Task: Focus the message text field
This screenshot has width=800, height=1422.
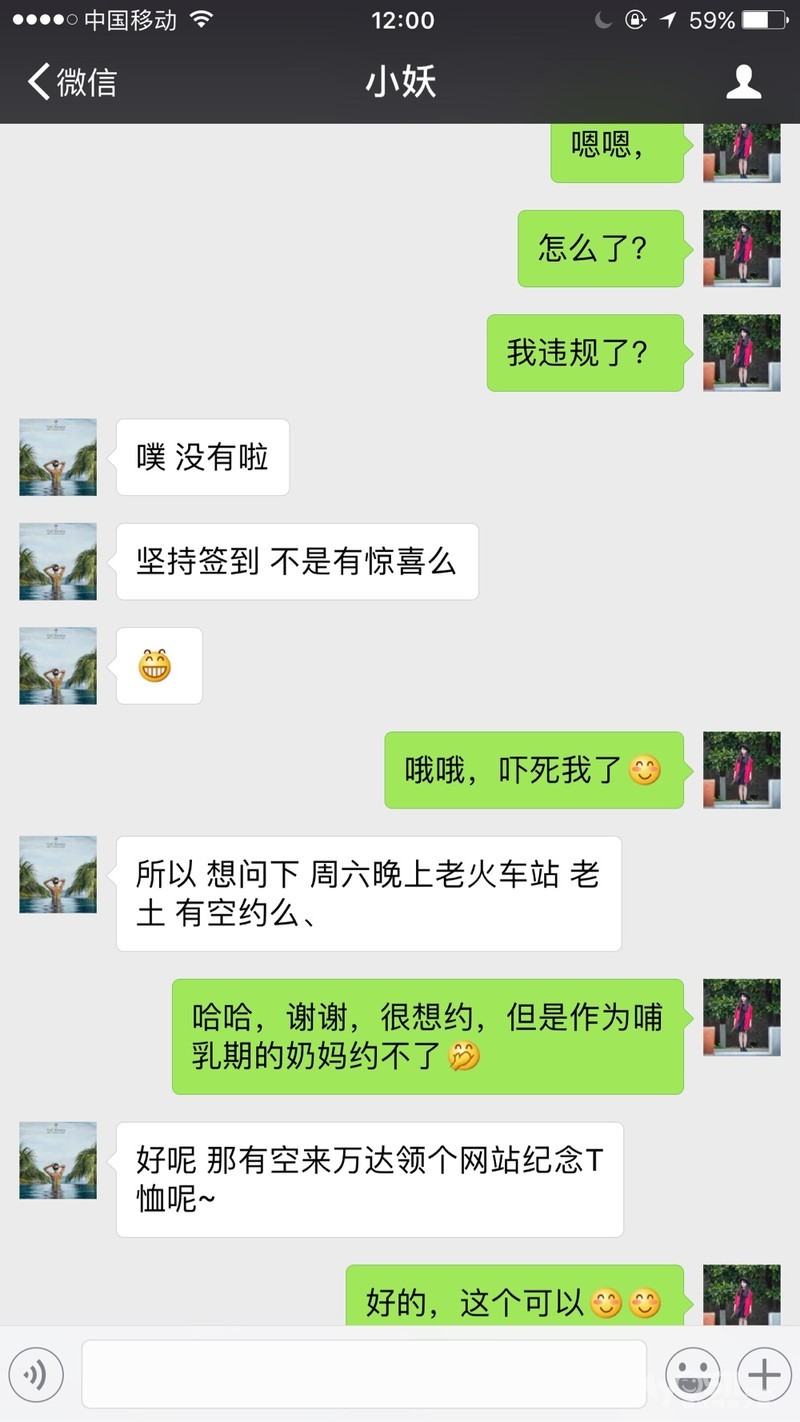Action: tap(364, 1374)
